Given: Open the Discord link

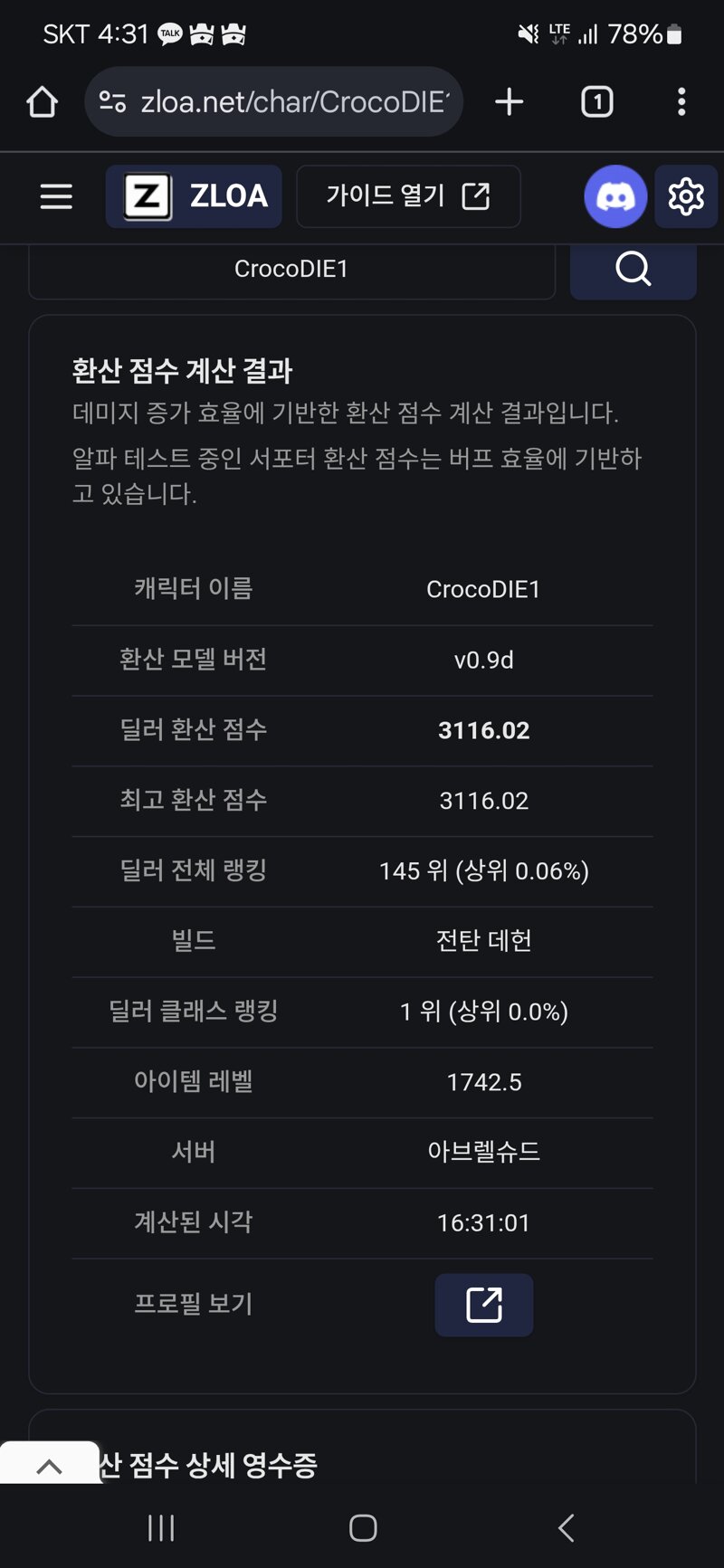Looking at the screenshot, I should pyautogui.click(x=615, y=196).
